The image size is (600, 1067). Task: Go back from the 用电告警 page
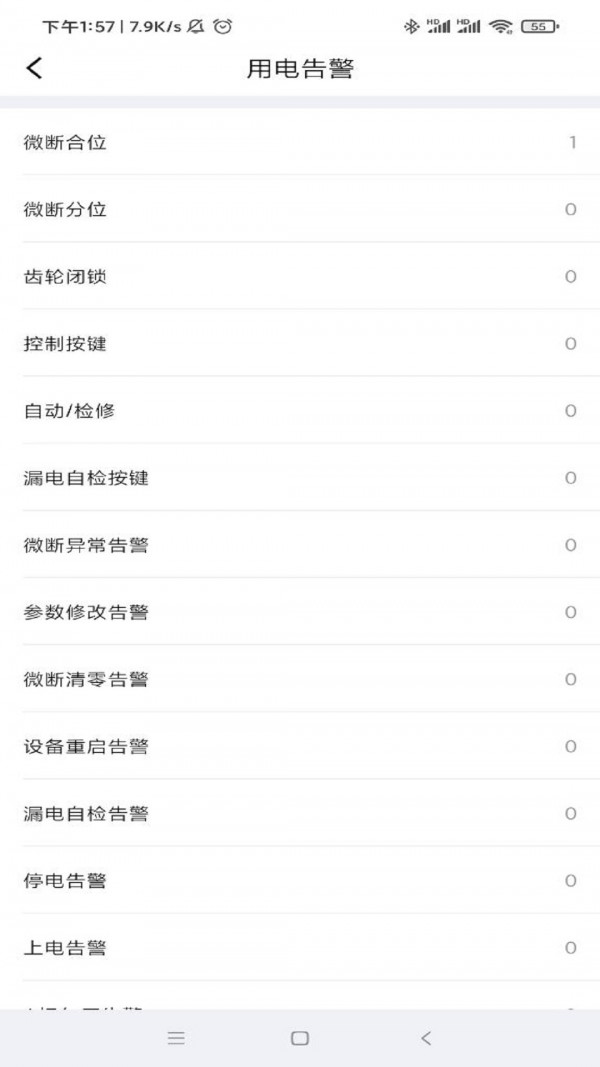35,68
